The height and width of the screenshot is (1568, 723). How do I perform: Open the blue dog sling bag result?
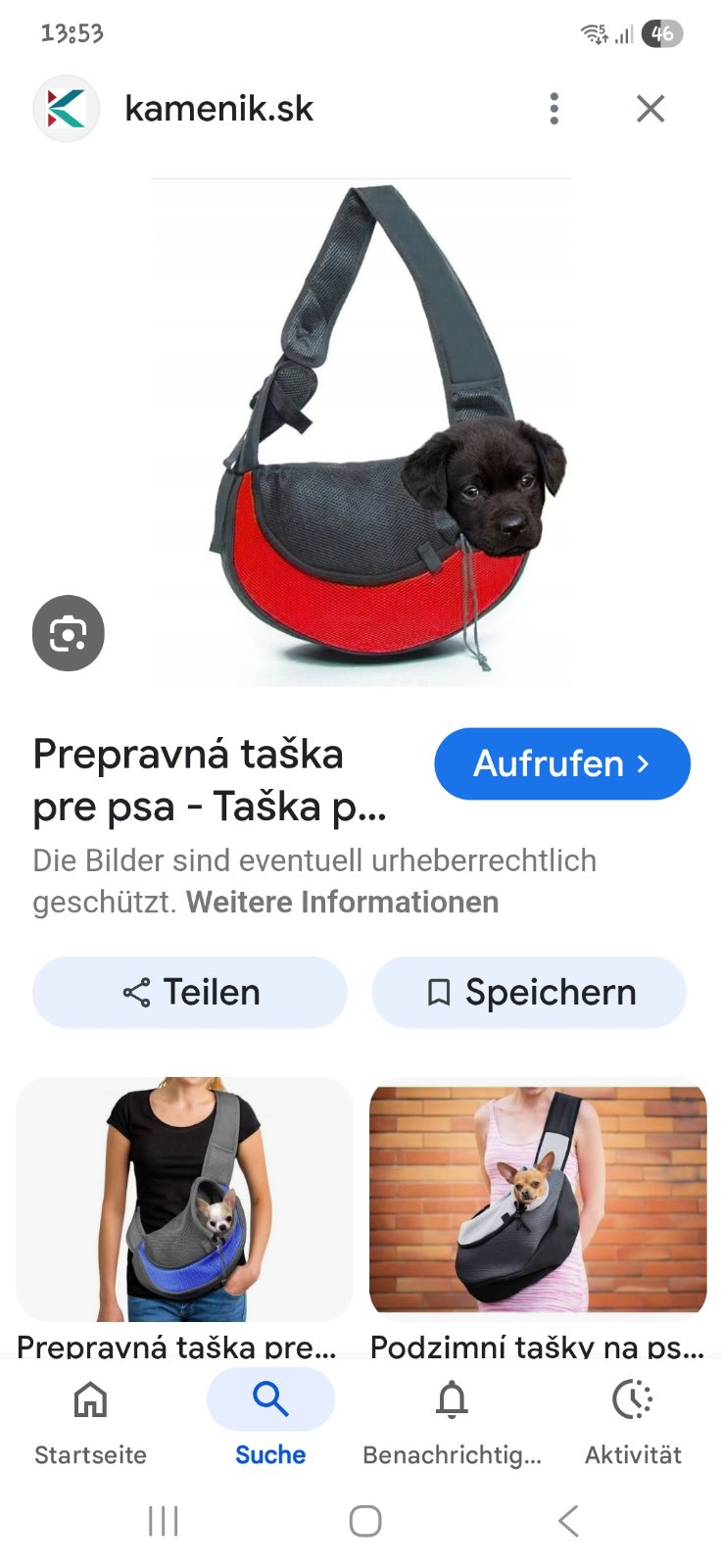pyautogui.click(x=184, y=1200)
